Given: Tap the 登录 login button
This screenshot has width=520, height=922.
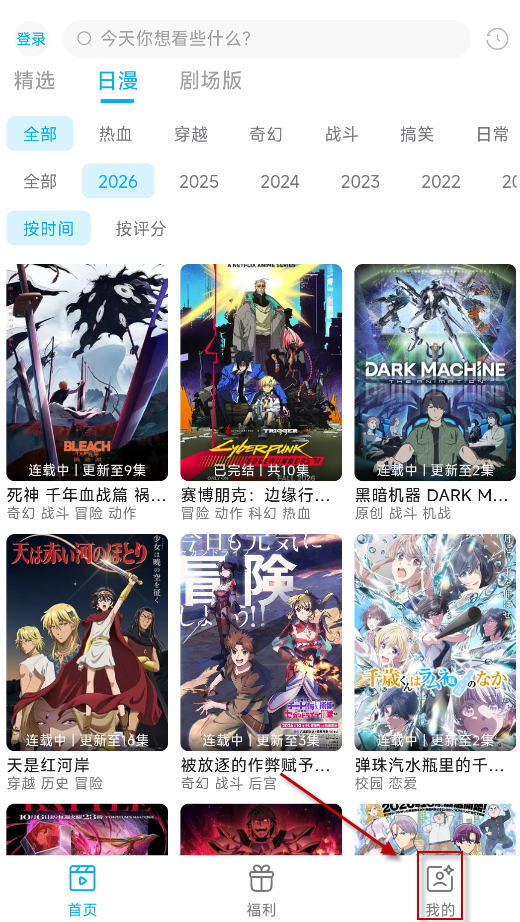Looking at the screenshot, I should tap(31, 39).
